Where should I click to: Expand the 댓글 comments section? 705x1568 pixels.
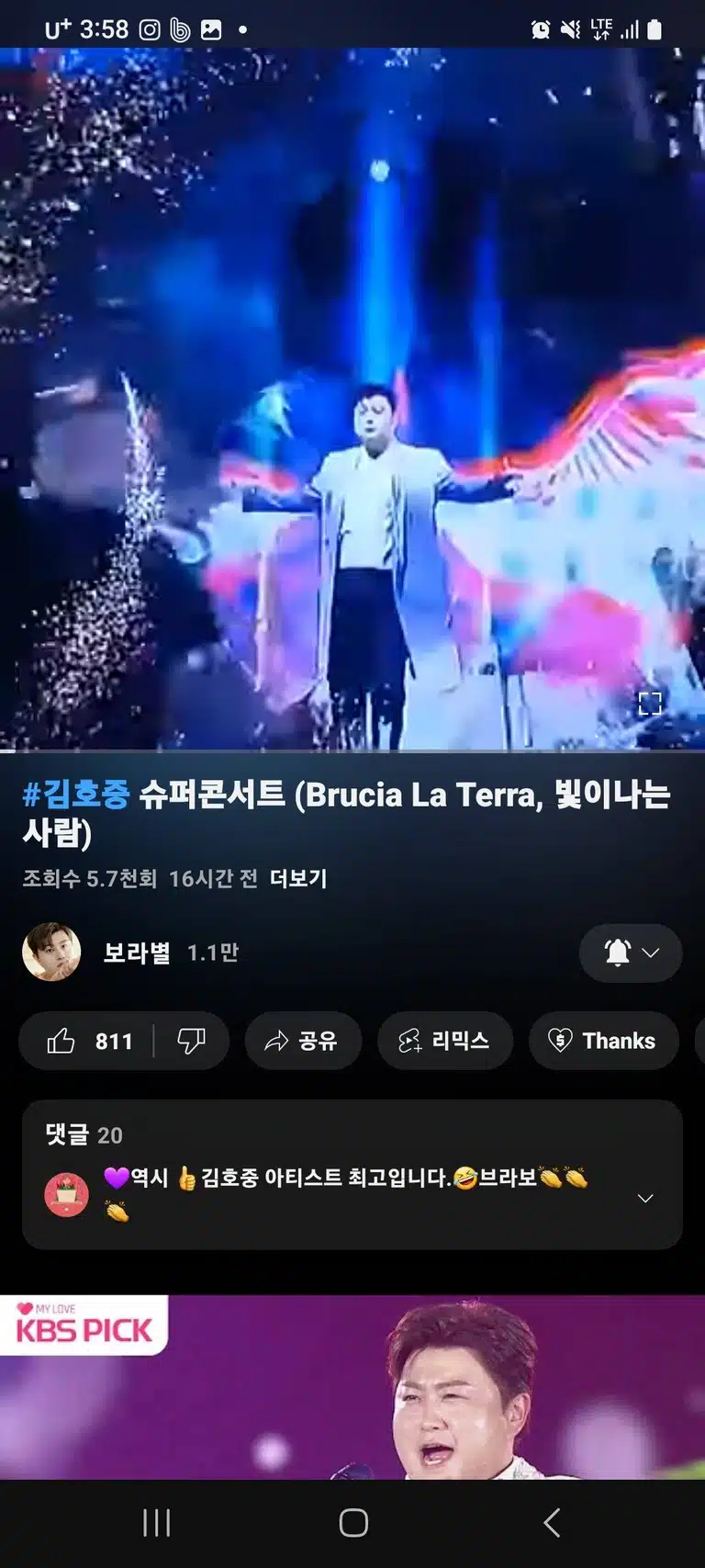[x=352, y=1175]
